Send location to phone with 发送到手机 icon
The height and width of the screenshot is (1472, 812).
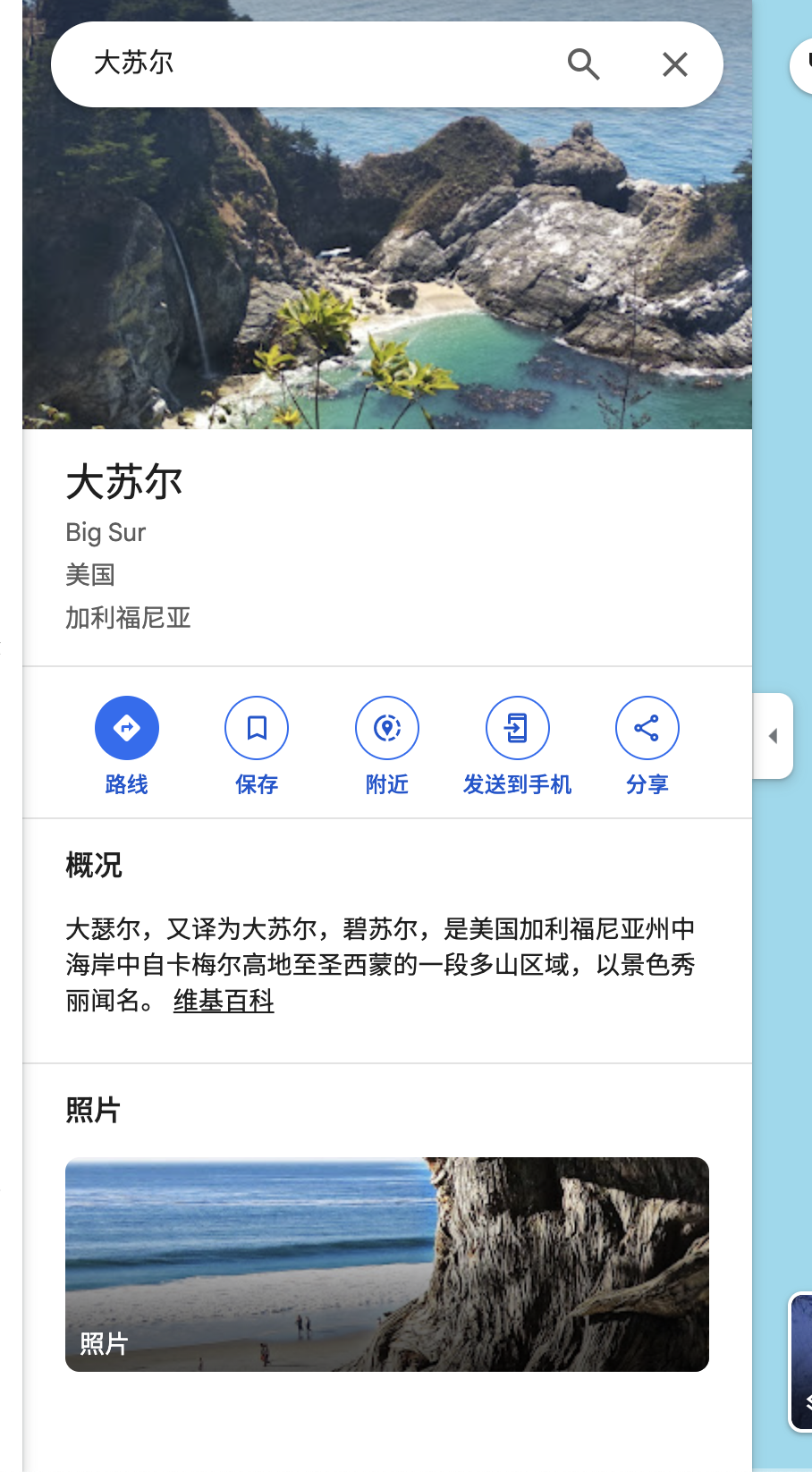pos(517,727)
